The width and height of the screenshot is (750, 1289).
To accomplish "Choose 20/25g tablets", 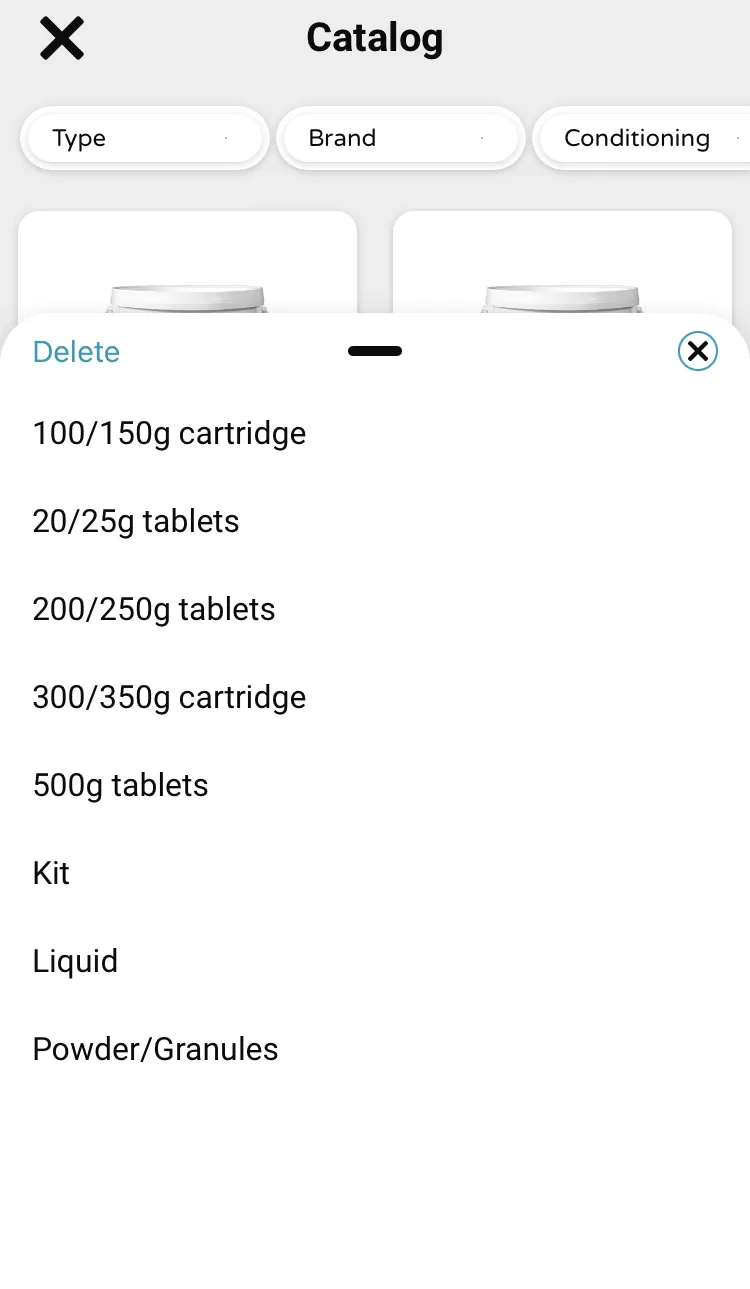I will point(375,521).
